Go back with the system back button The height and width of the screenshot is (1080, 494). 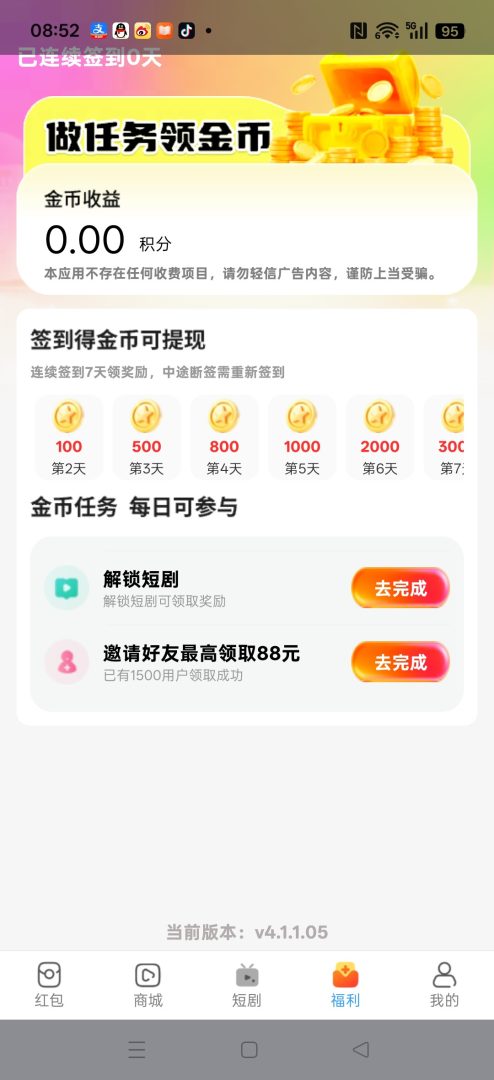(360, 1050)
